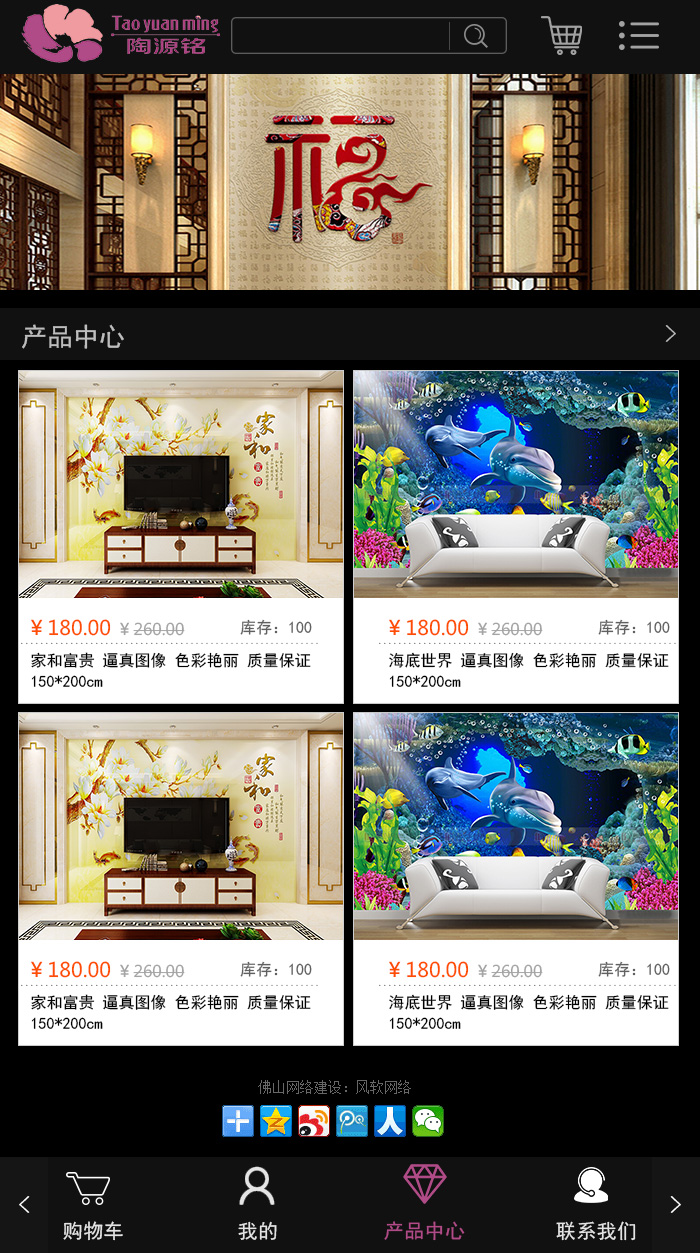Tap the right arrow in the bottom bar
700x1253 pixels.
pyautogui.click(x=676, y=1205)
